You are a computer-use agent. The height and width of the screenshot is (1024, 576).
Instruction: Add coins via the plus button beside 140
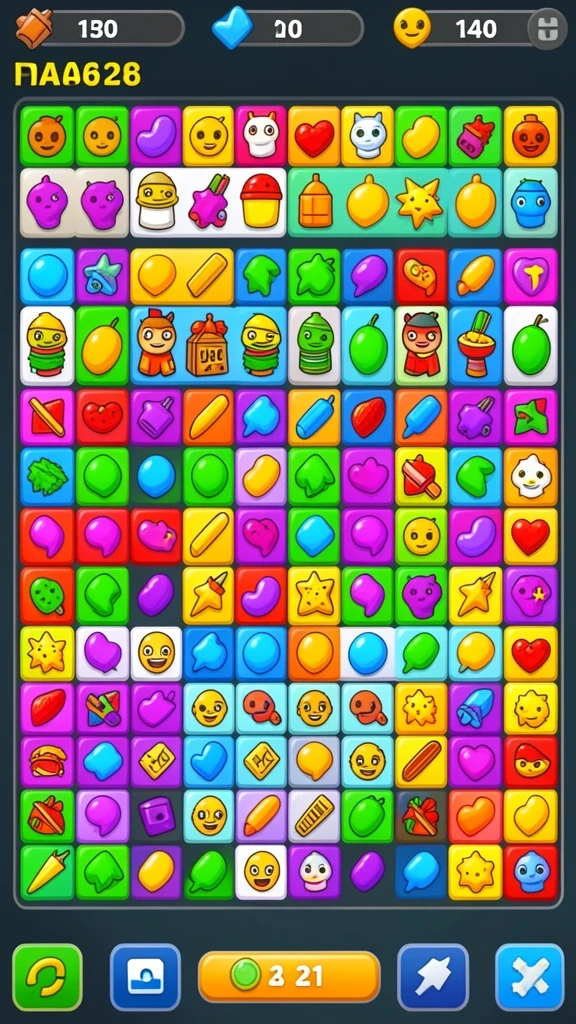[547, 29]
